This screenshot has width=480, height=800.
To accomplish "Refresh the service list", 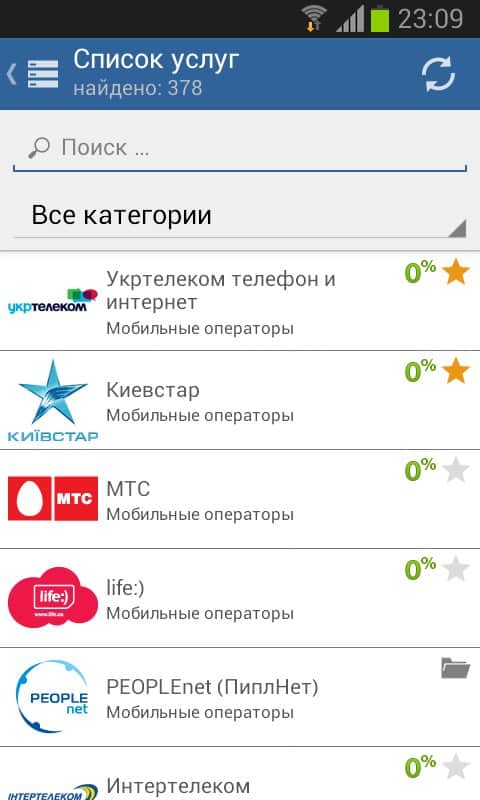I will tap(438, 74).
